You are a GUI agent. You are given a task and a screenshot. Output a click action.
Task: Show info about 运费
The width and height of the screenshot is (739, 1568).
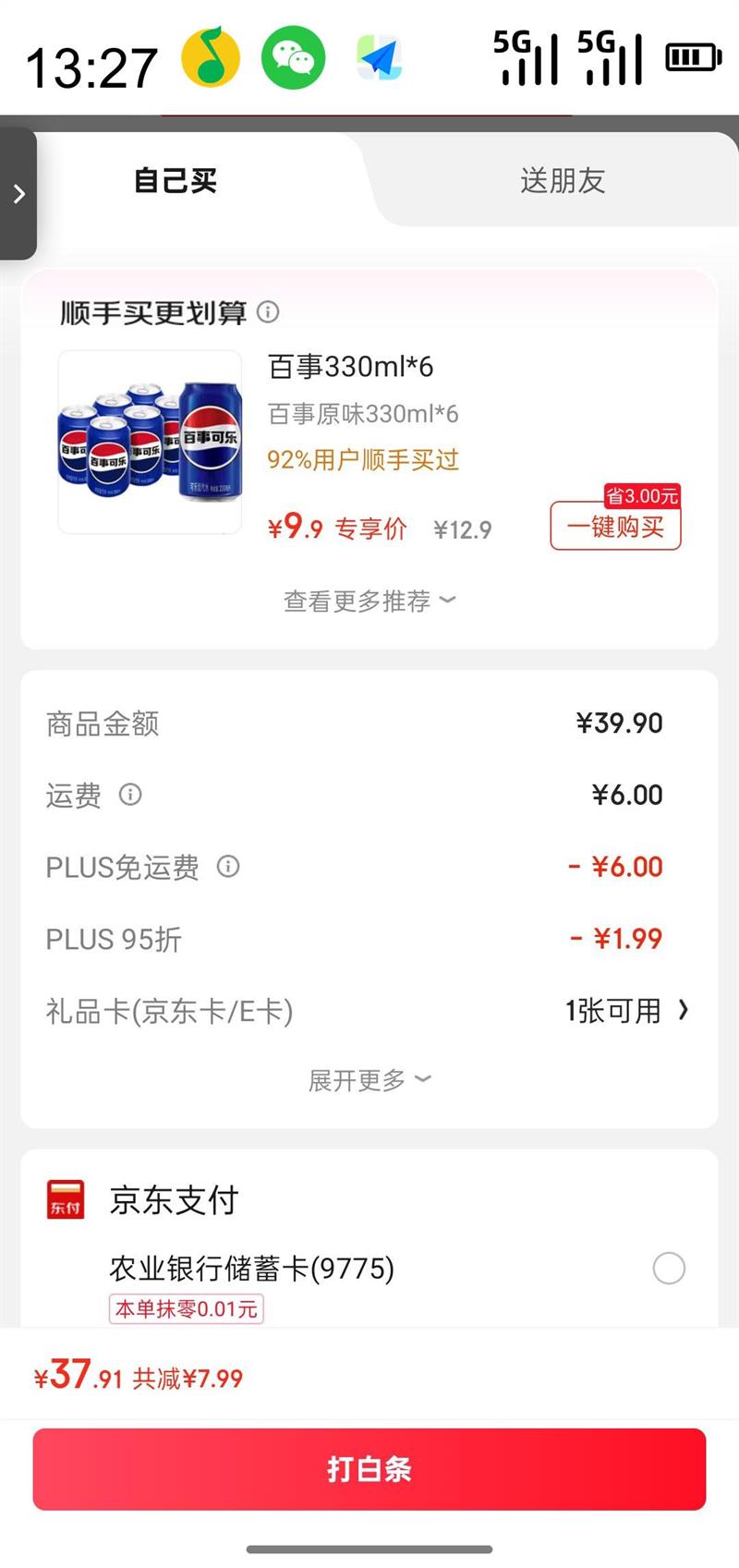131,795
